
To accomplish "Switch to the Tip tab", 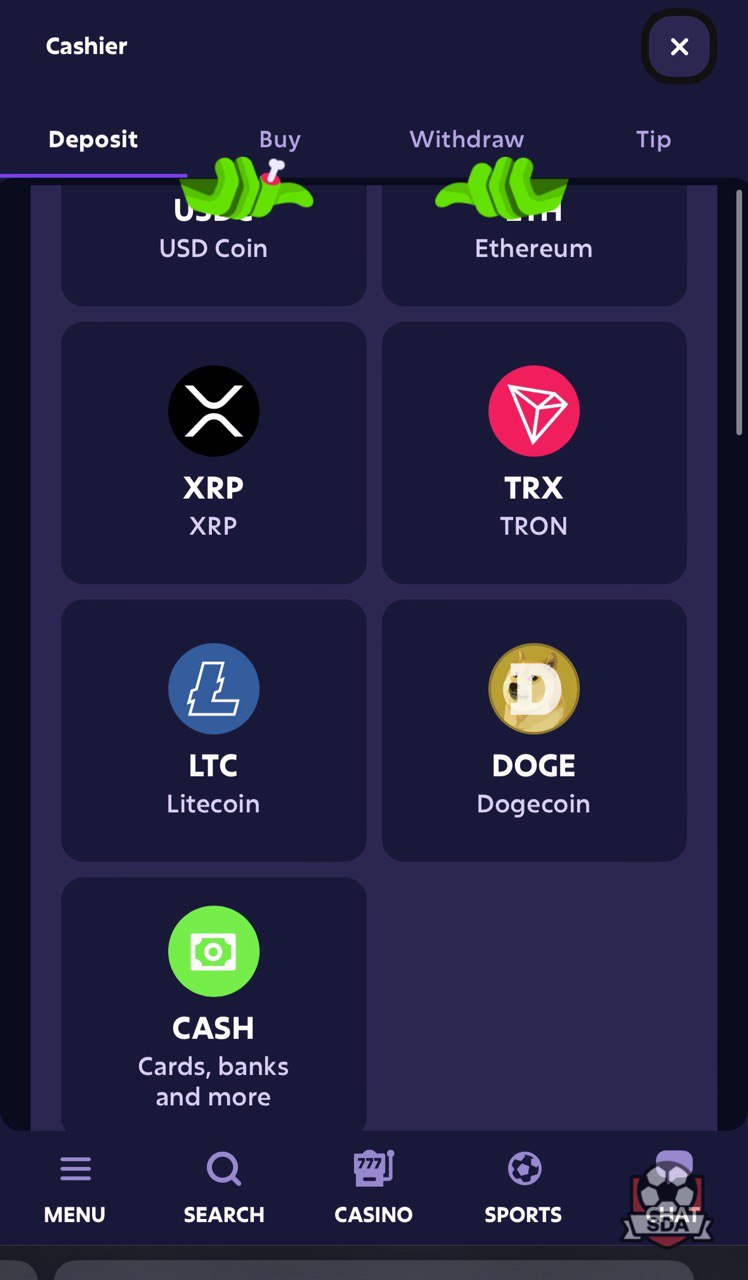I will click(653, 140).
